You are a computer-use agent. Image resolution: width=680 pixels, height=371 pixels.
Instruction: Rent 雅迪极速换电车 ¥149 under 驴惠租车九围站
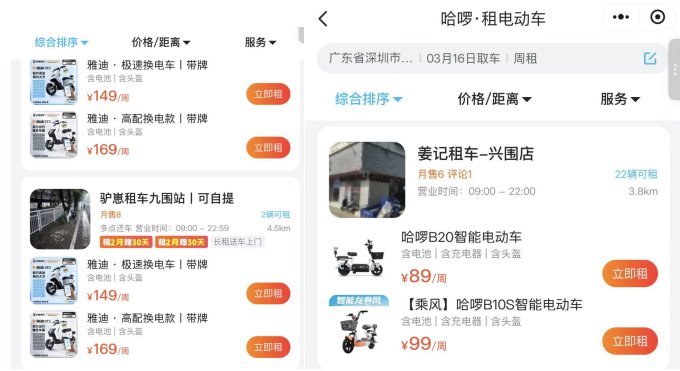click(x=268, y=294)
